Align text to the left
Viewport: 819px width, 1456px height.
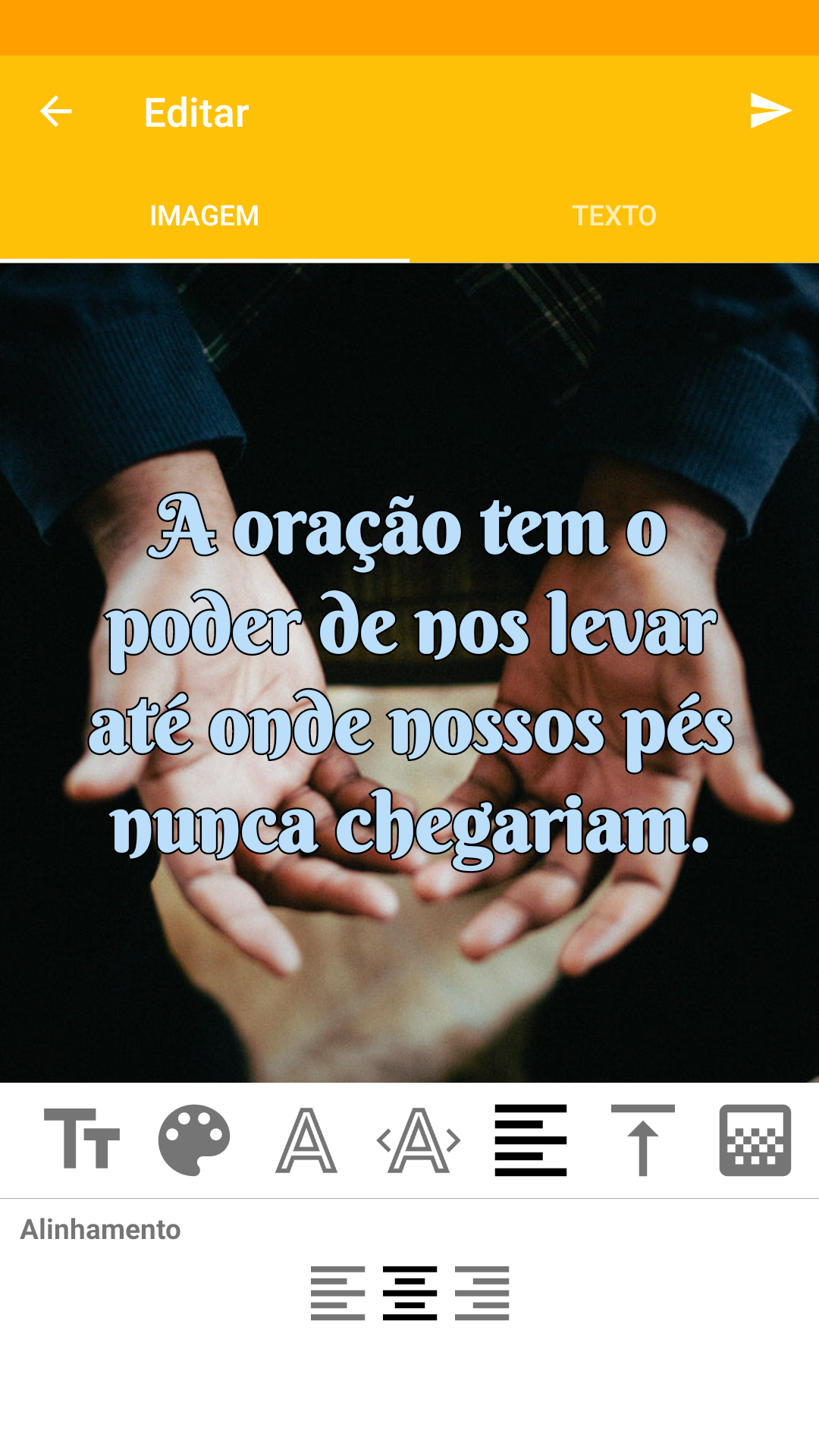tap(337, 1293)
